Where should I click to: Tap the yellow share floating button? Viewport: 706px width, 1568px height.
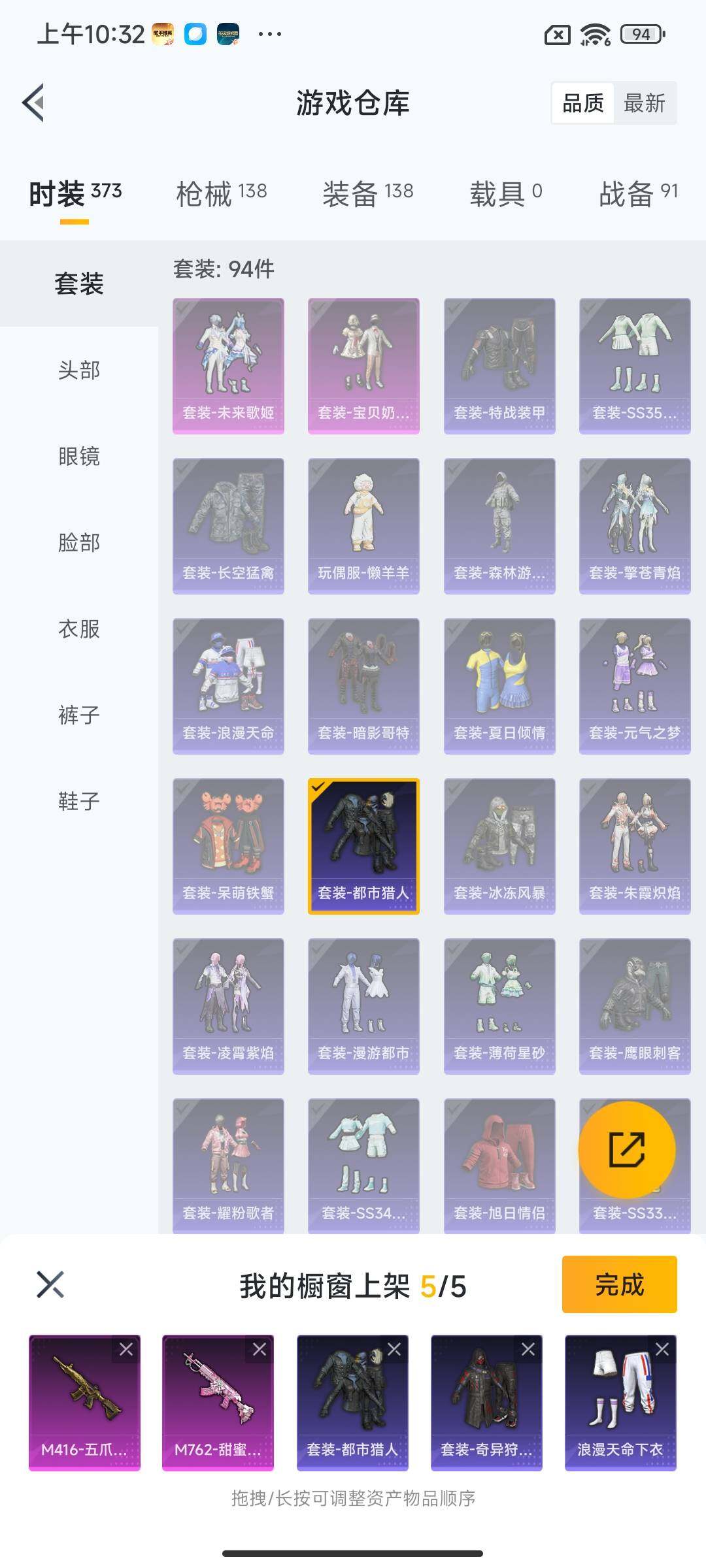click(627, 1150)
